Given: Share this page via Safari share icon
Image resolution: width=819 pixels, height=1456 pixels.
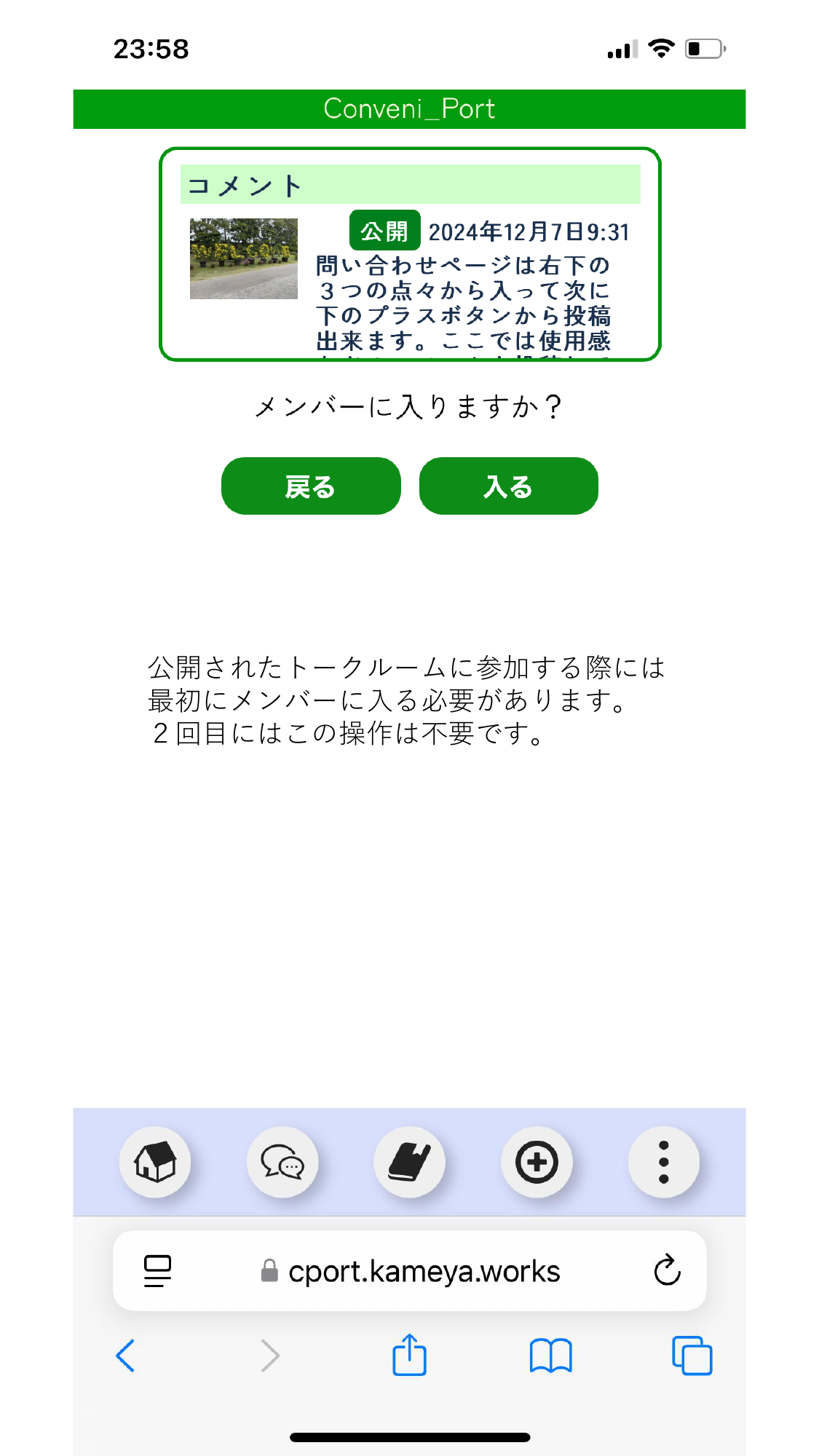Looking at the screenshot, I should (x=409, y=1356).
